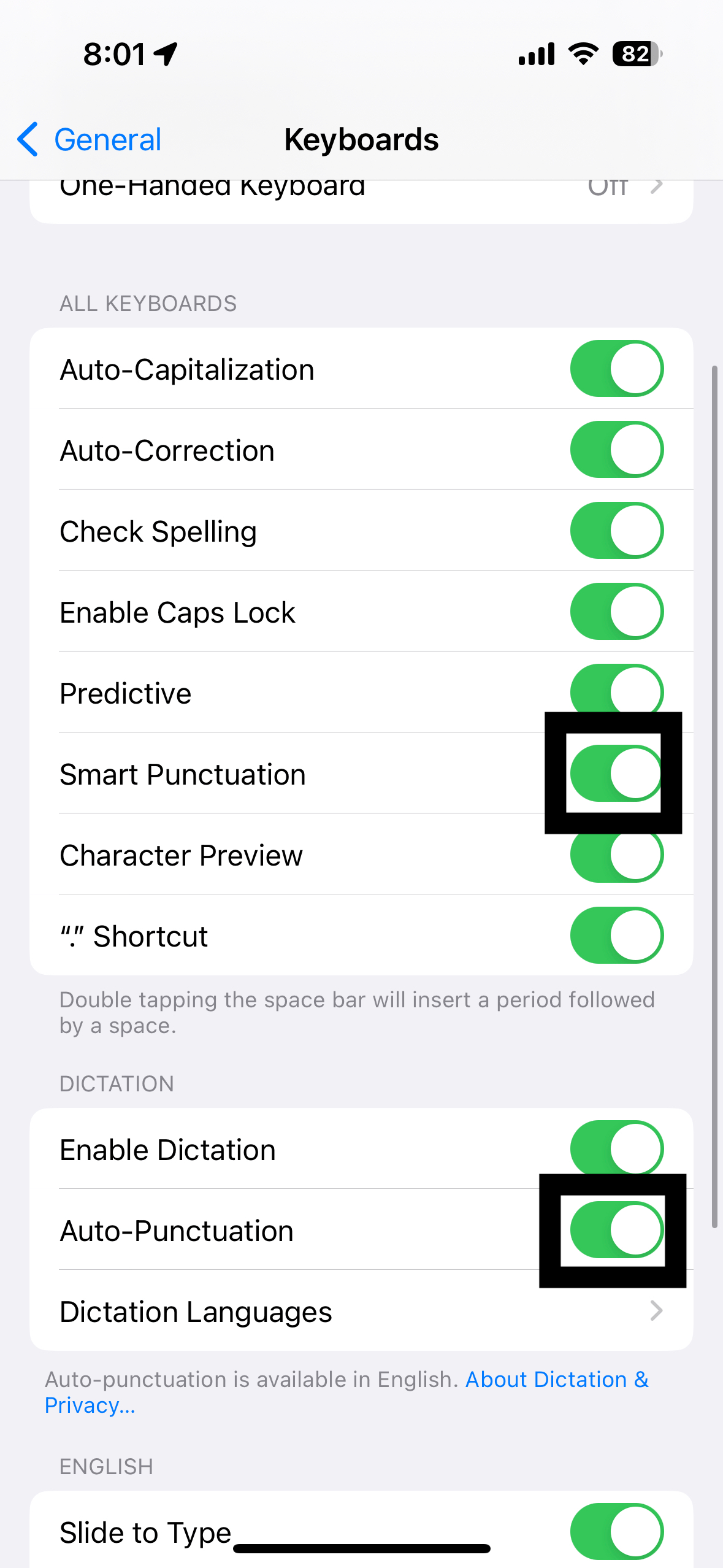Viewport: 723px width, 1568px height.
Task: Turn off Slide to Type
Action: click(616, 1531)
